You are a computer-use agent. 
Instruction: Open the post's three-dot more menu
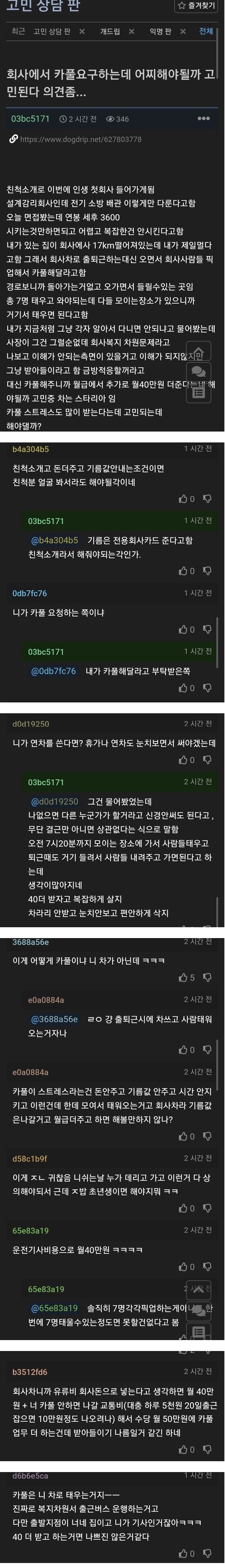pyautogui.click(x=203, y=118)
